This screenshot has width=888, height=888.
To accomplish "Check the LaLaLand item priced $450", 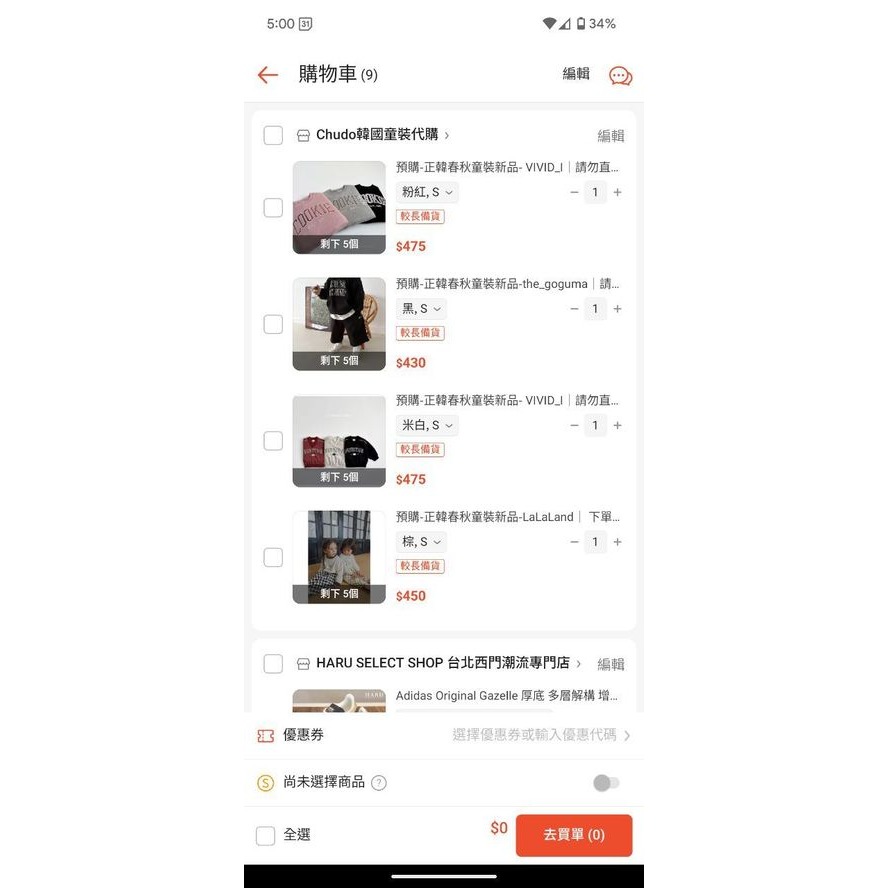I will click(273, 557).
